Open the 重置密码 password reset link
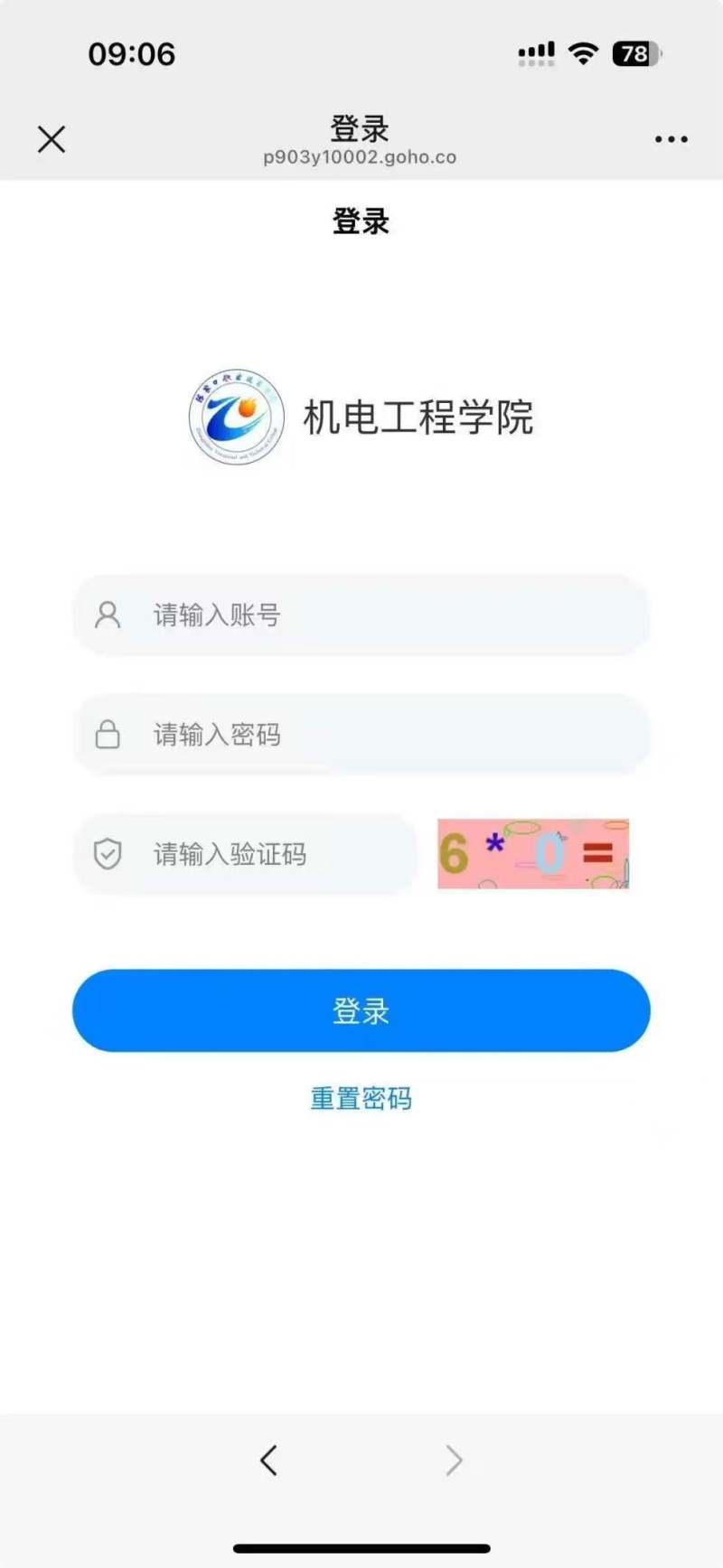The height and width of the screenshot is (1568, 723). (361, 1098)
